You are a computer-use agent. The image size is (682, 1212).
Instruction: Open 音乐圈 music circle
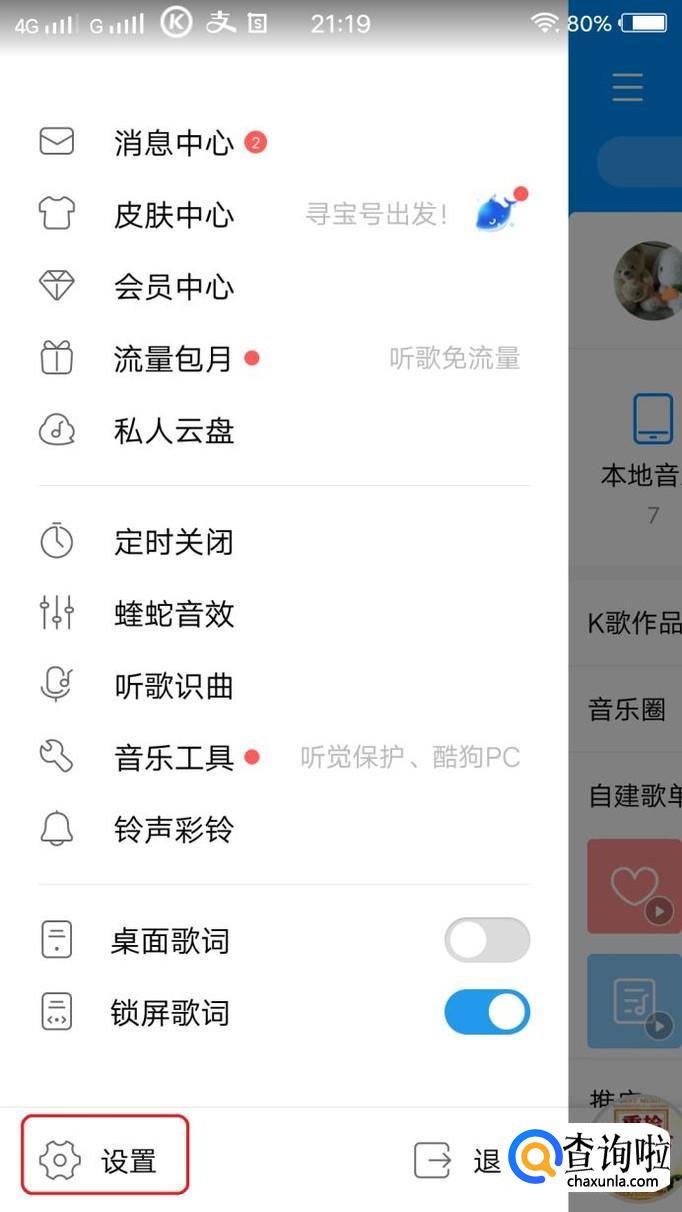[x=627, y=710]
